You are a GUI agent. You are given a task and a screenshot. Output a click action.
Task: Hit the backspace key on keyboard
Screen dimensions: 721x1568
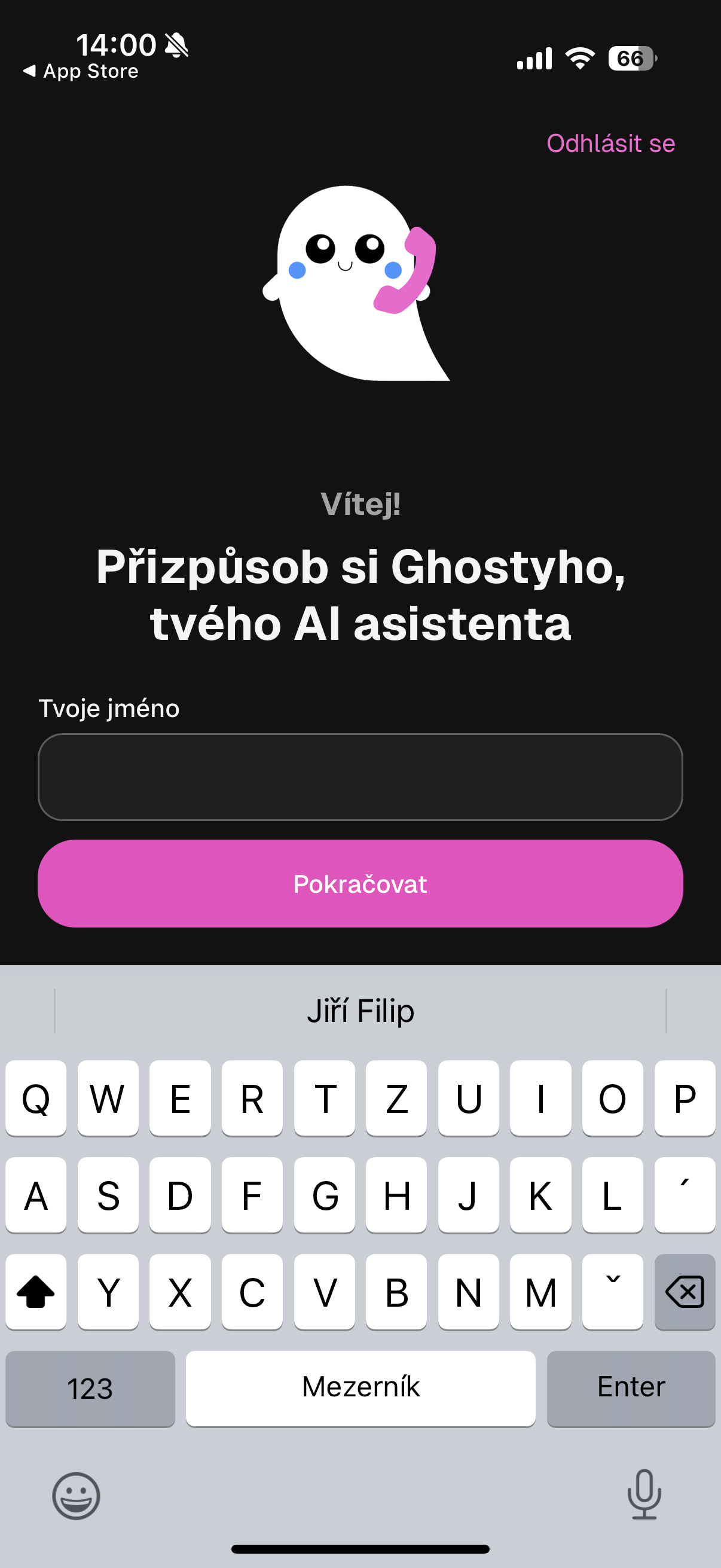pyautogui.click(x=685, y=1292)
